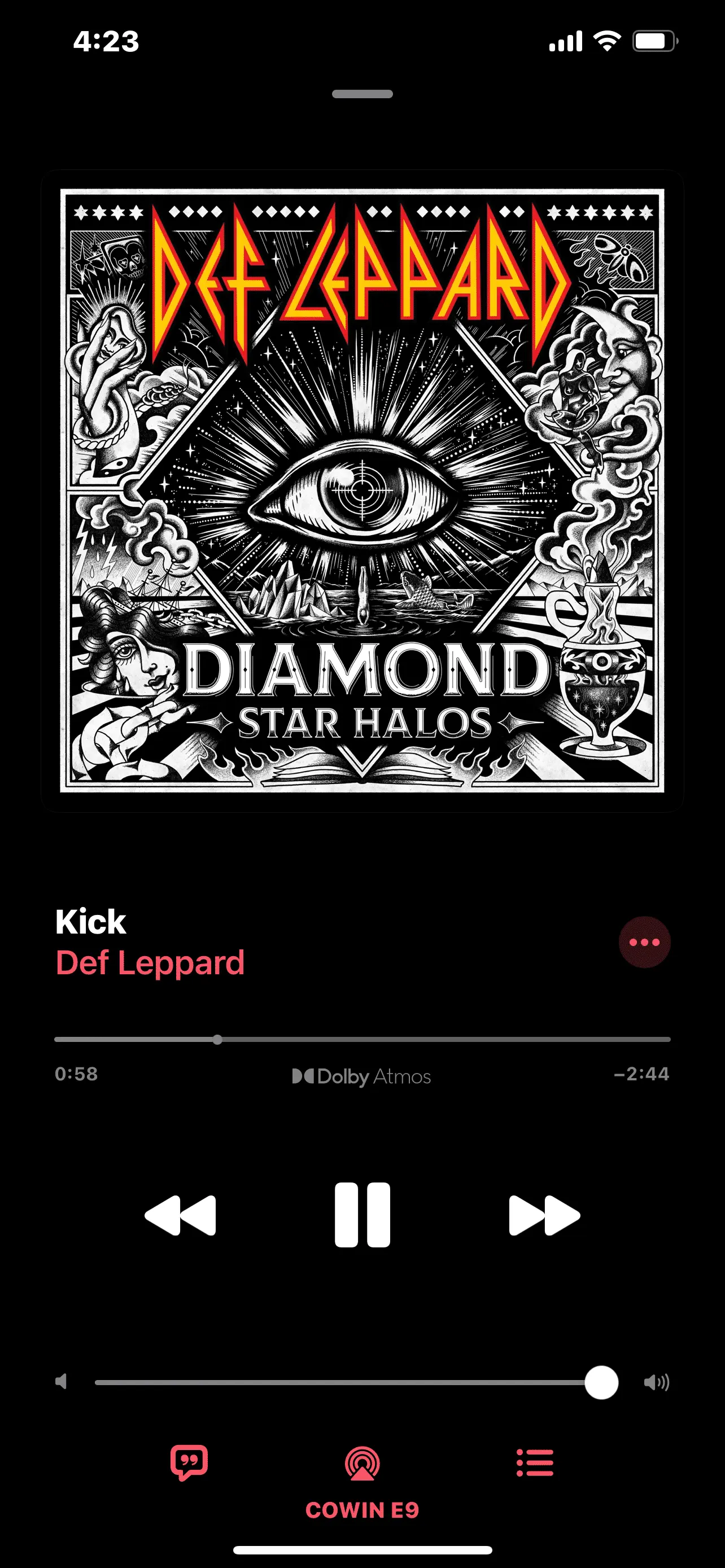Tap the playback progress bar
The height and width of the screenshot is (1568, 725).
(x=362, y=1040)
